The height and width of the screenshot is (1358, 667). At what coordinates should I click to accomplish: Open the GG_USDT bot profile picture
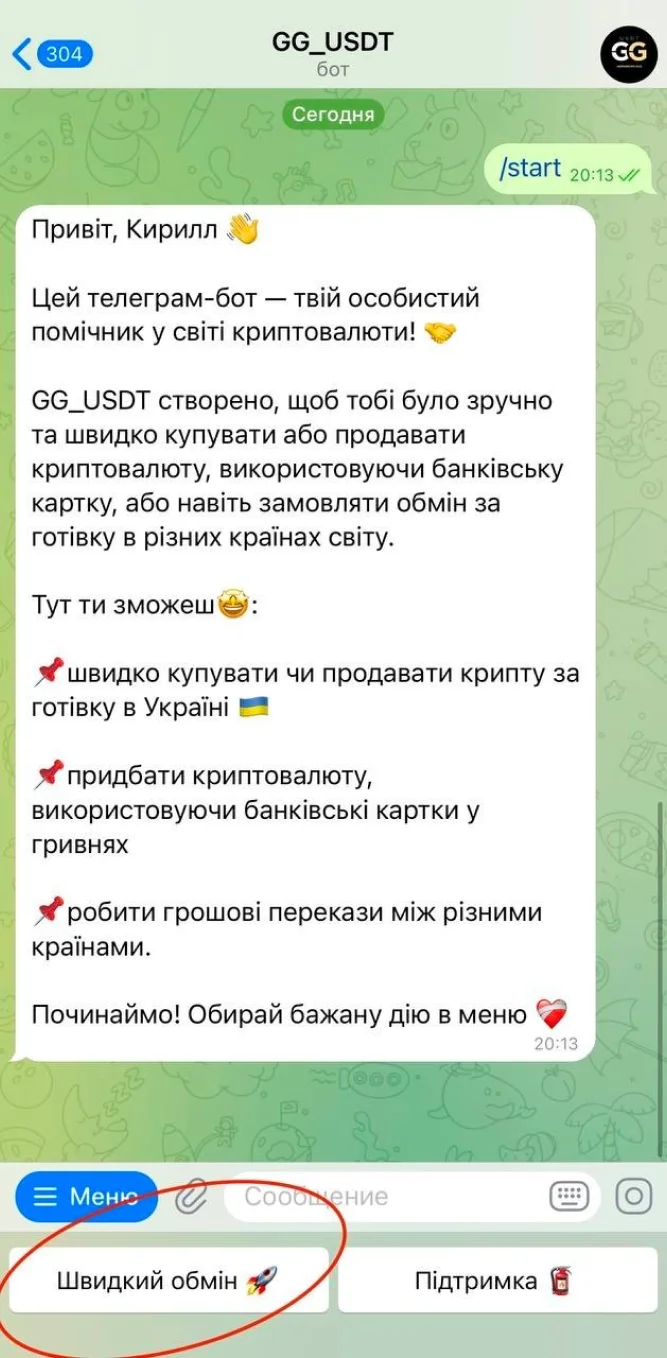click(629, 53)
